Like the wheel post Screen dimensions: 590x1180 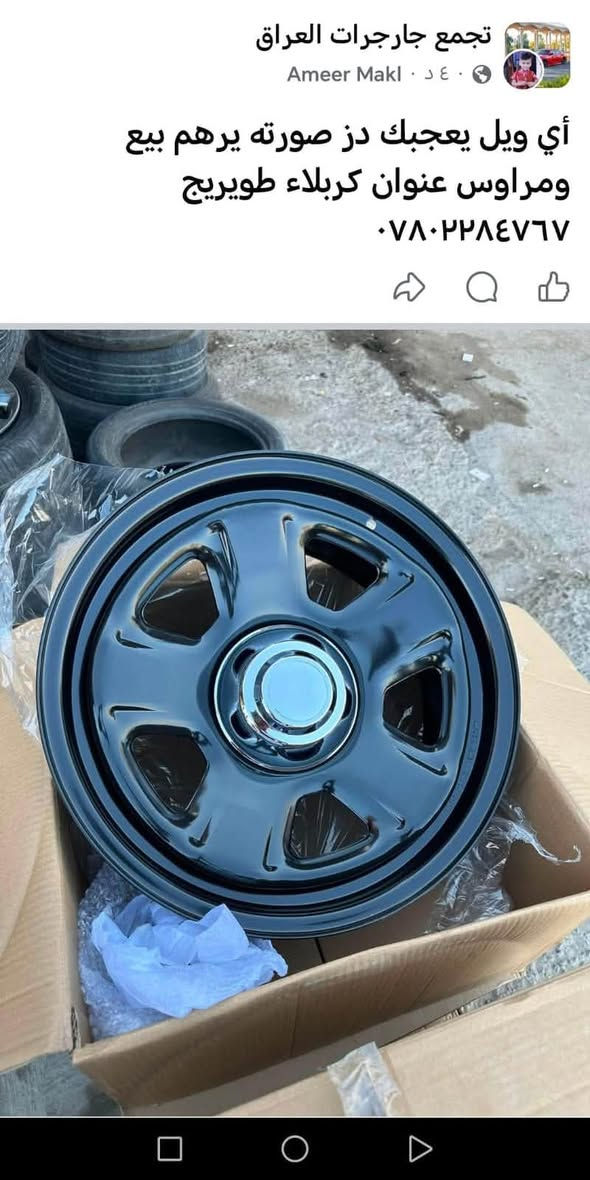[x=553, y=287]
